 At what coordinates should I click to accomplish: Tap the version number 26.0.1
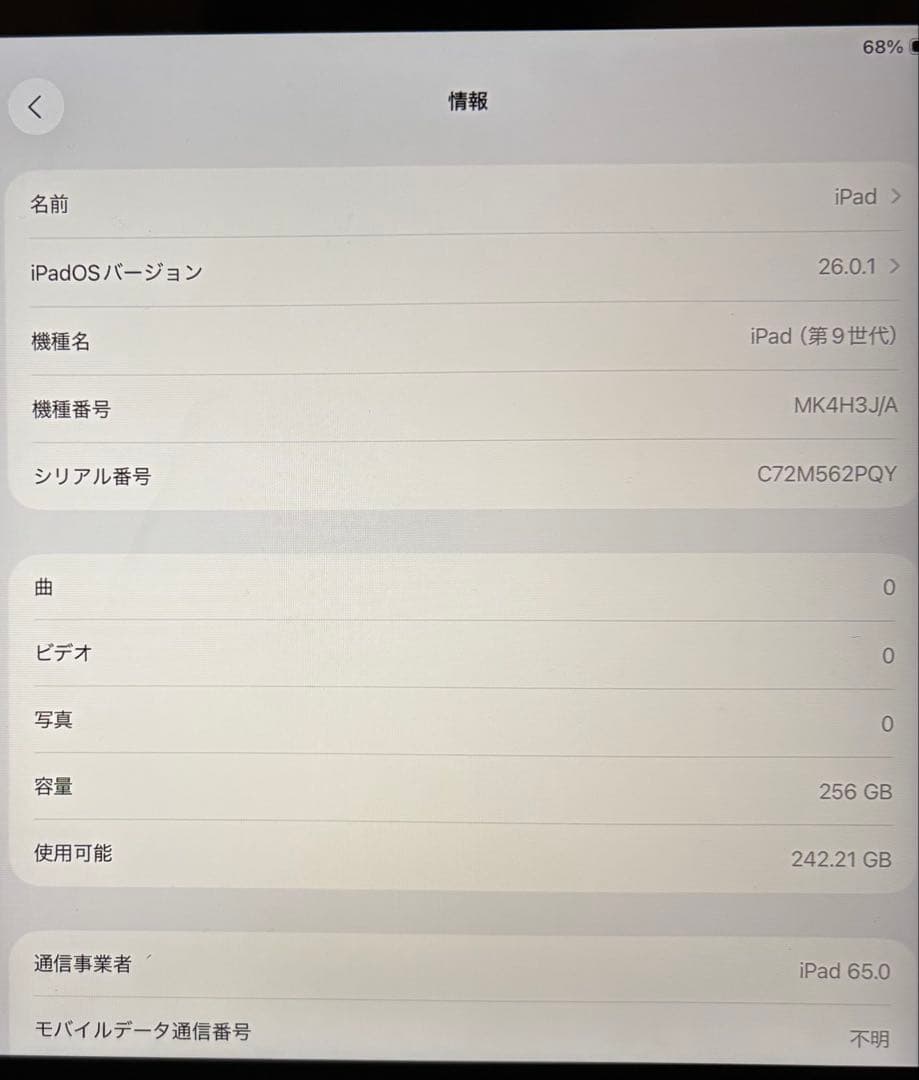(x=840, y=267)
